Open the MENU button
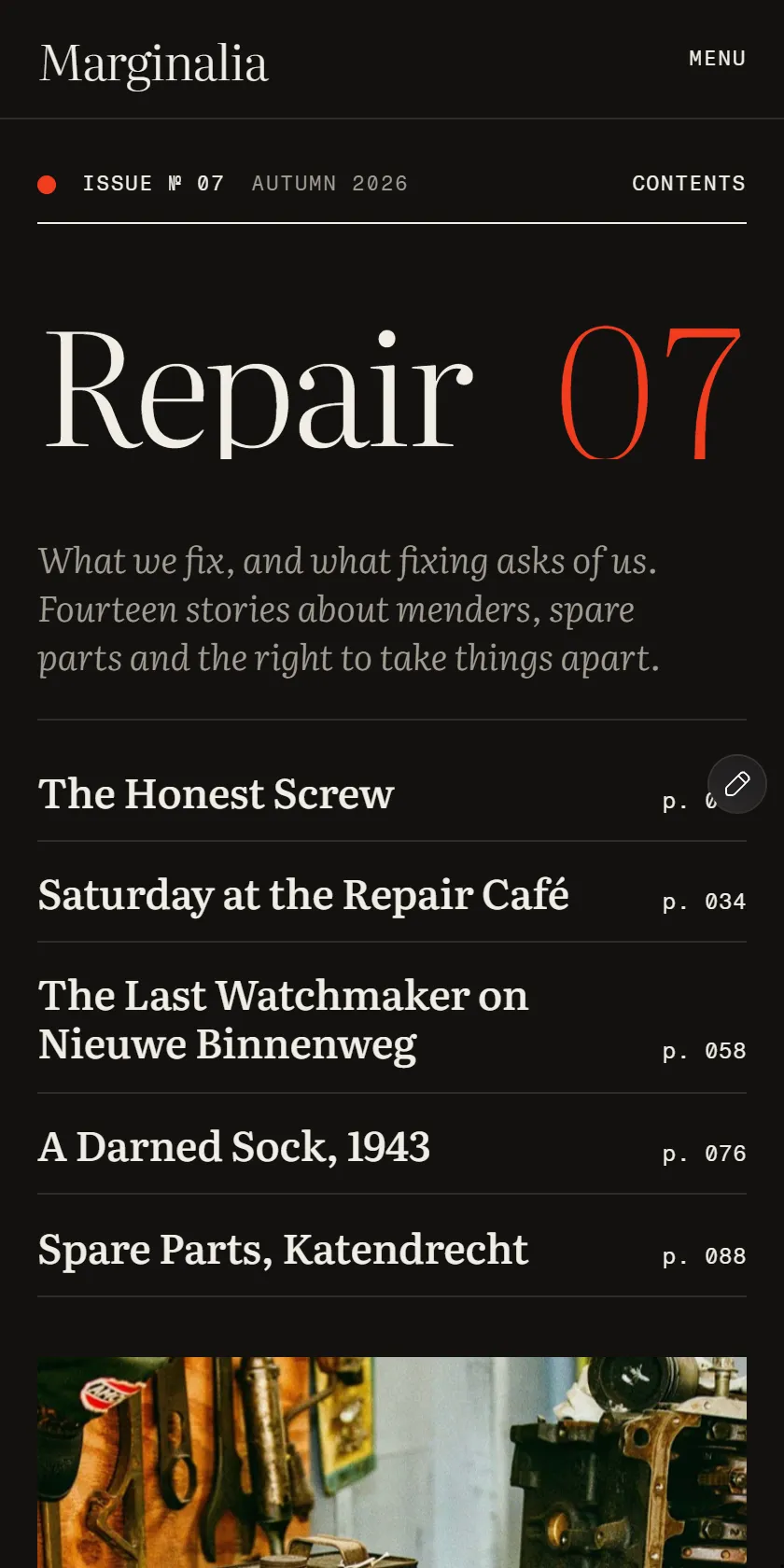The image size is (784, 1568). (x=717, y=59)
